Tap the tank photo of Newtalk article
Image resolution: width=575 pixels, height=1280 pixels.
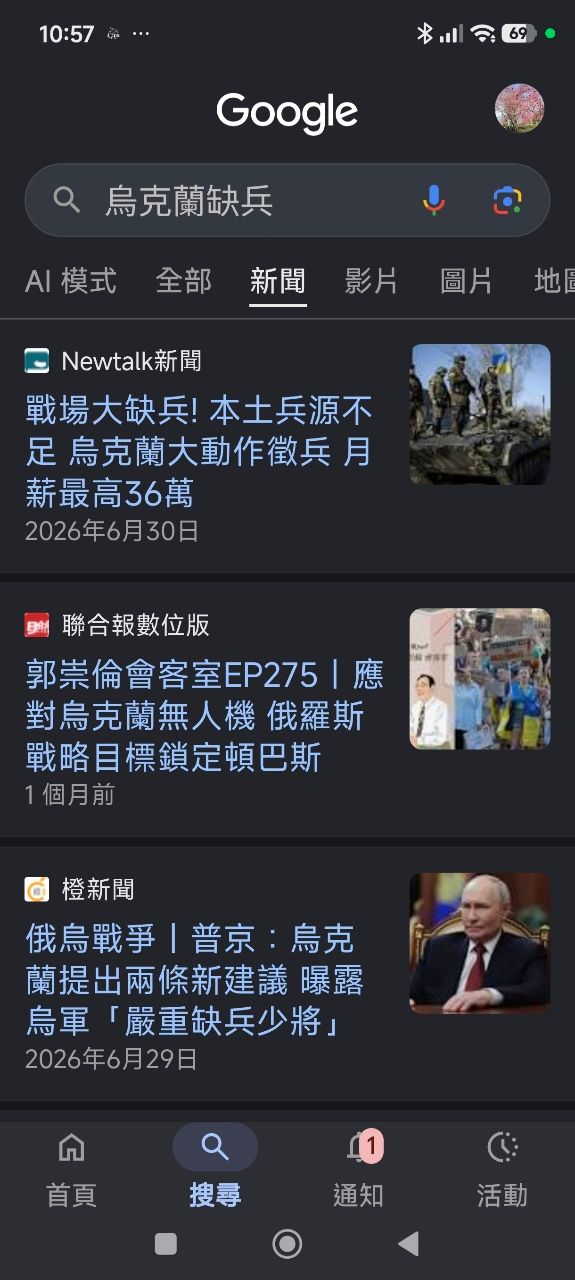pos(480,414)
